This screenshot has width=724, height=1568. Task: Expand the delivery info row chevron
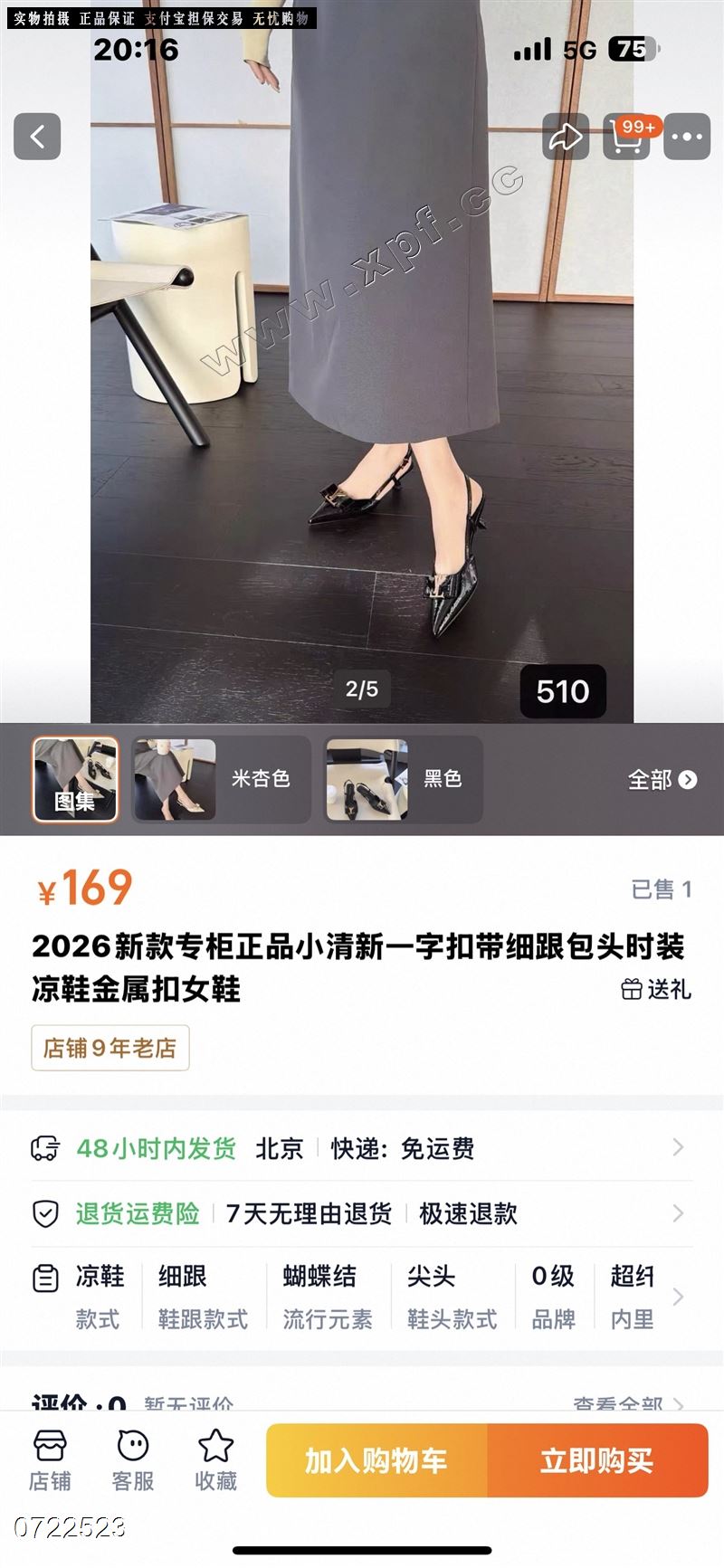click(x=679, y=1147)
